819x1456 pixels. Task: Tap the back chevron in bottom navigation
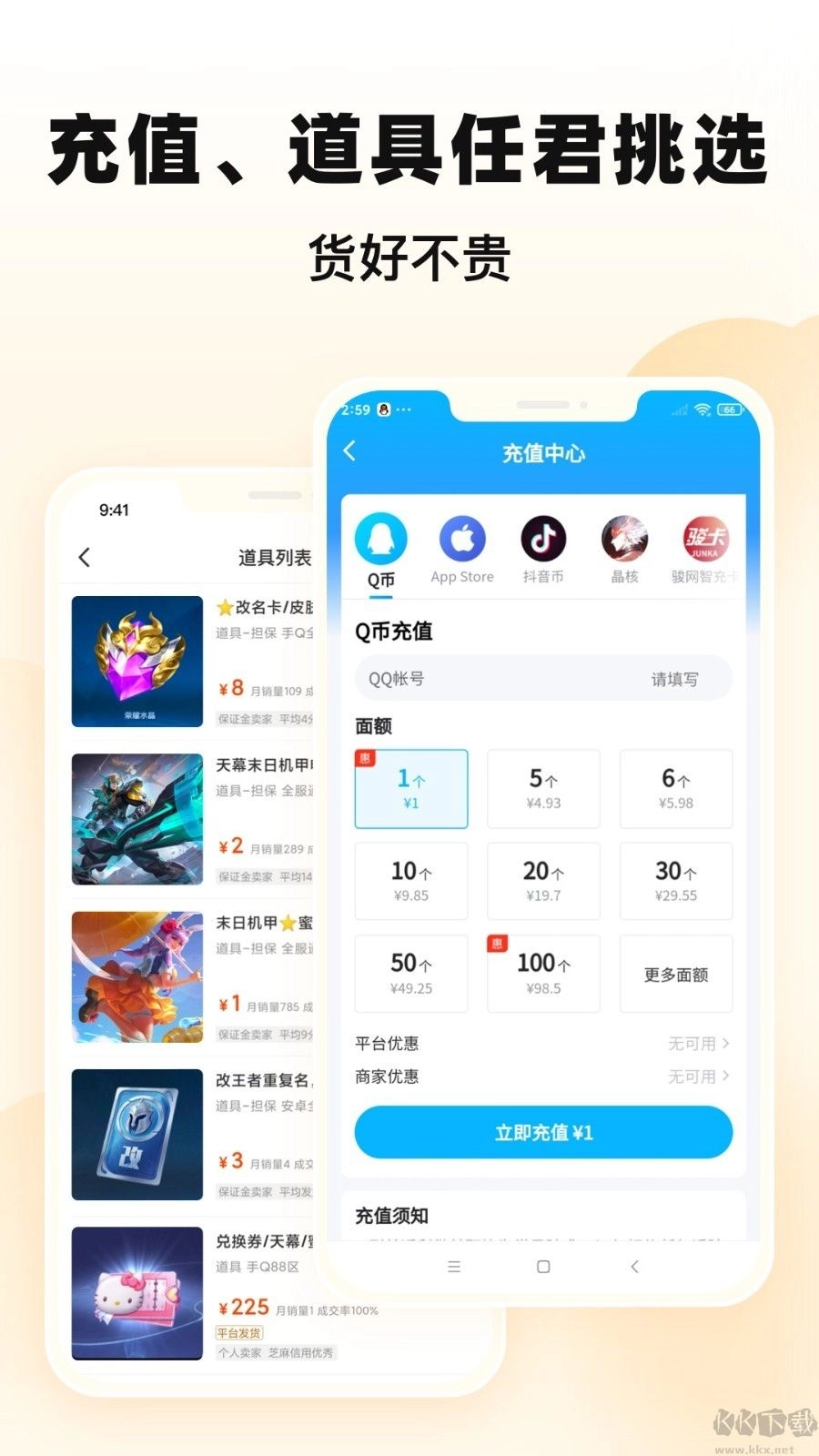(x=633, y=1266)
